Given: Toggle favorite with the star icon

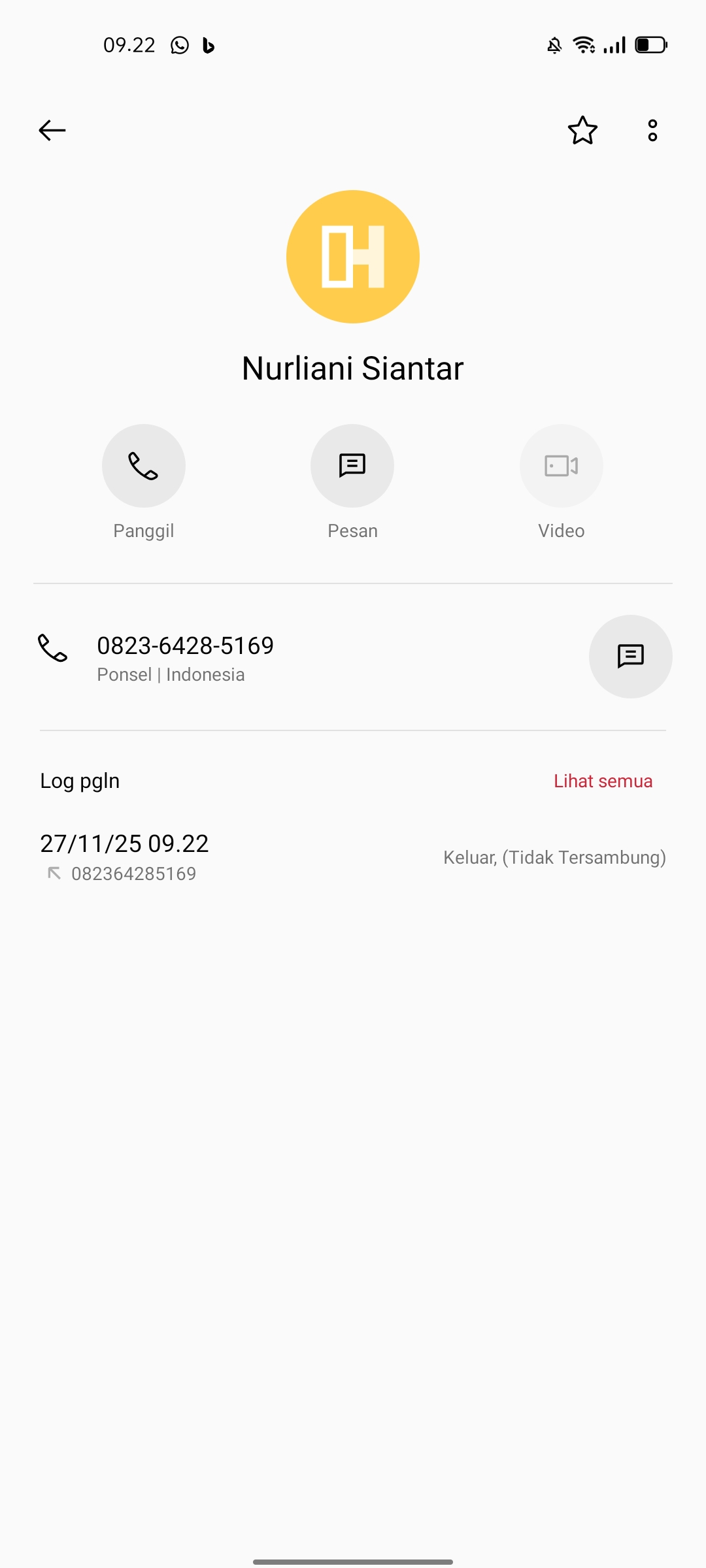Looking at the screenshot, I should click(x=582, y=131).
